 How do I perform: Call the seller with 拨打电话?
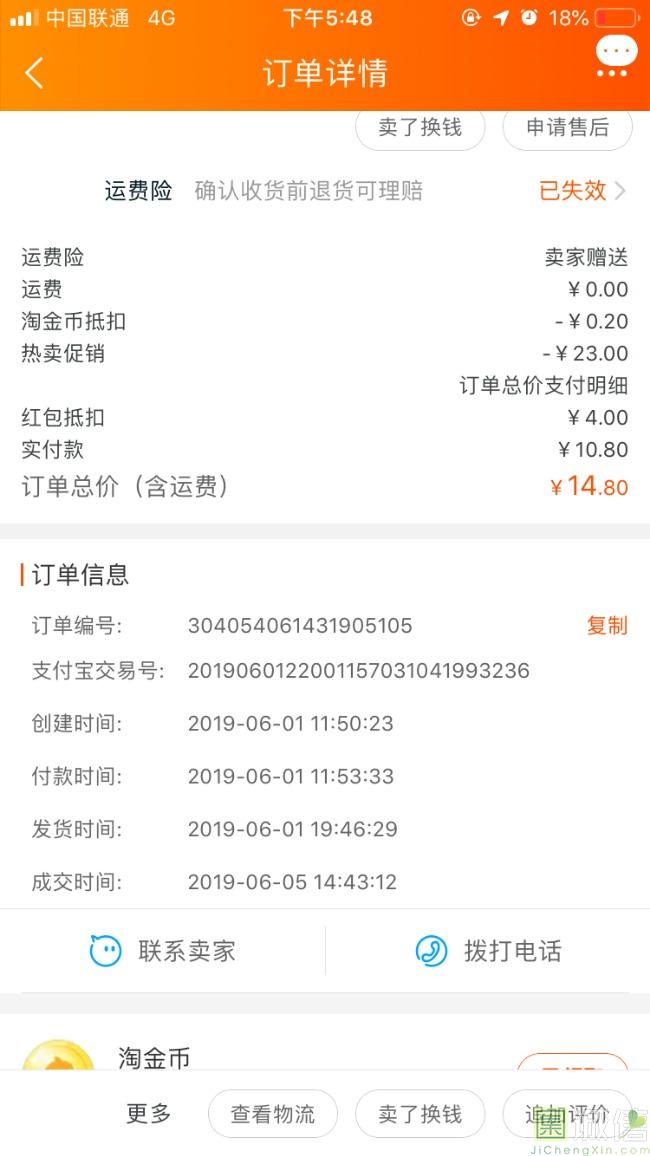click(x=488, y=951)
